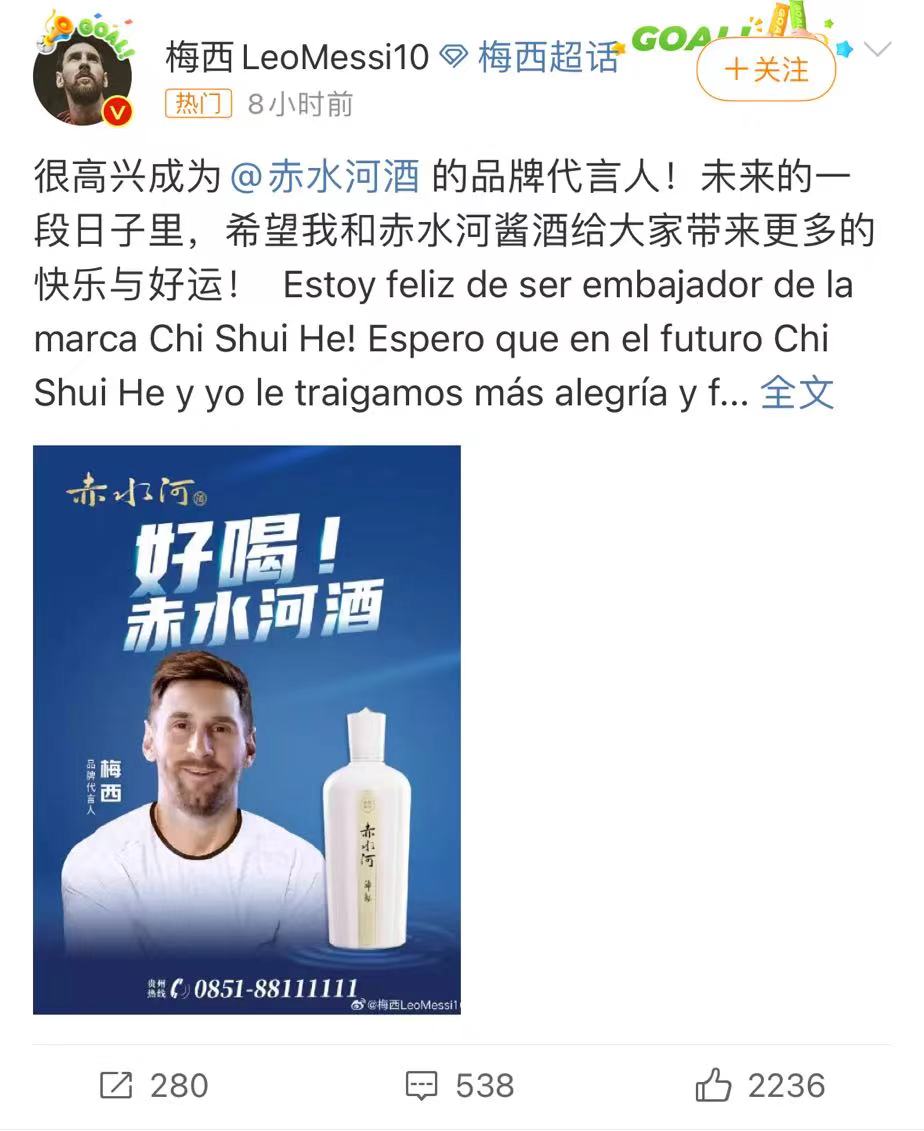Repost this Weibo post
Screen dimensions: 924x1131
point(155,1086)
